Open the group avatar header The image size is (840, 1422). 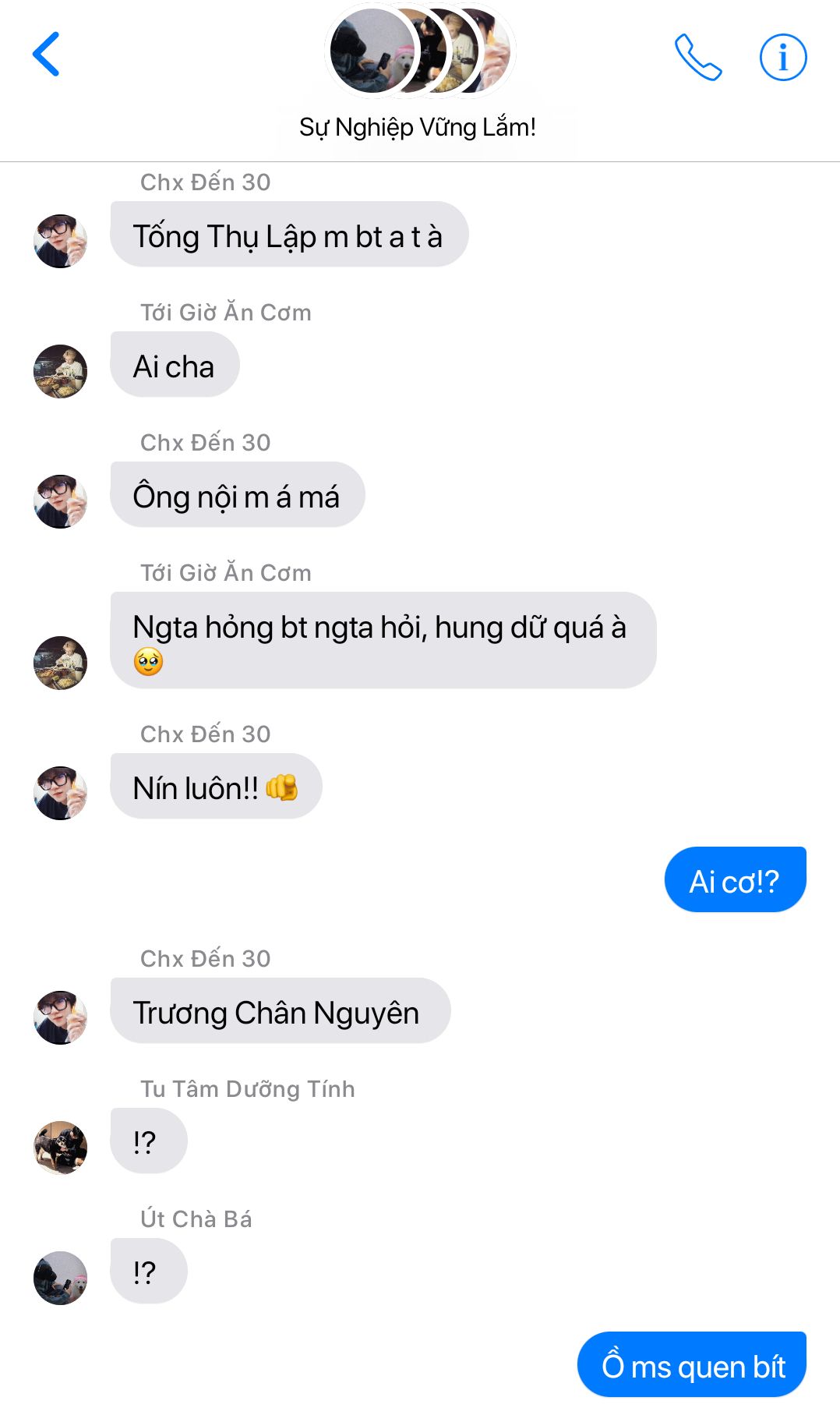420,51
